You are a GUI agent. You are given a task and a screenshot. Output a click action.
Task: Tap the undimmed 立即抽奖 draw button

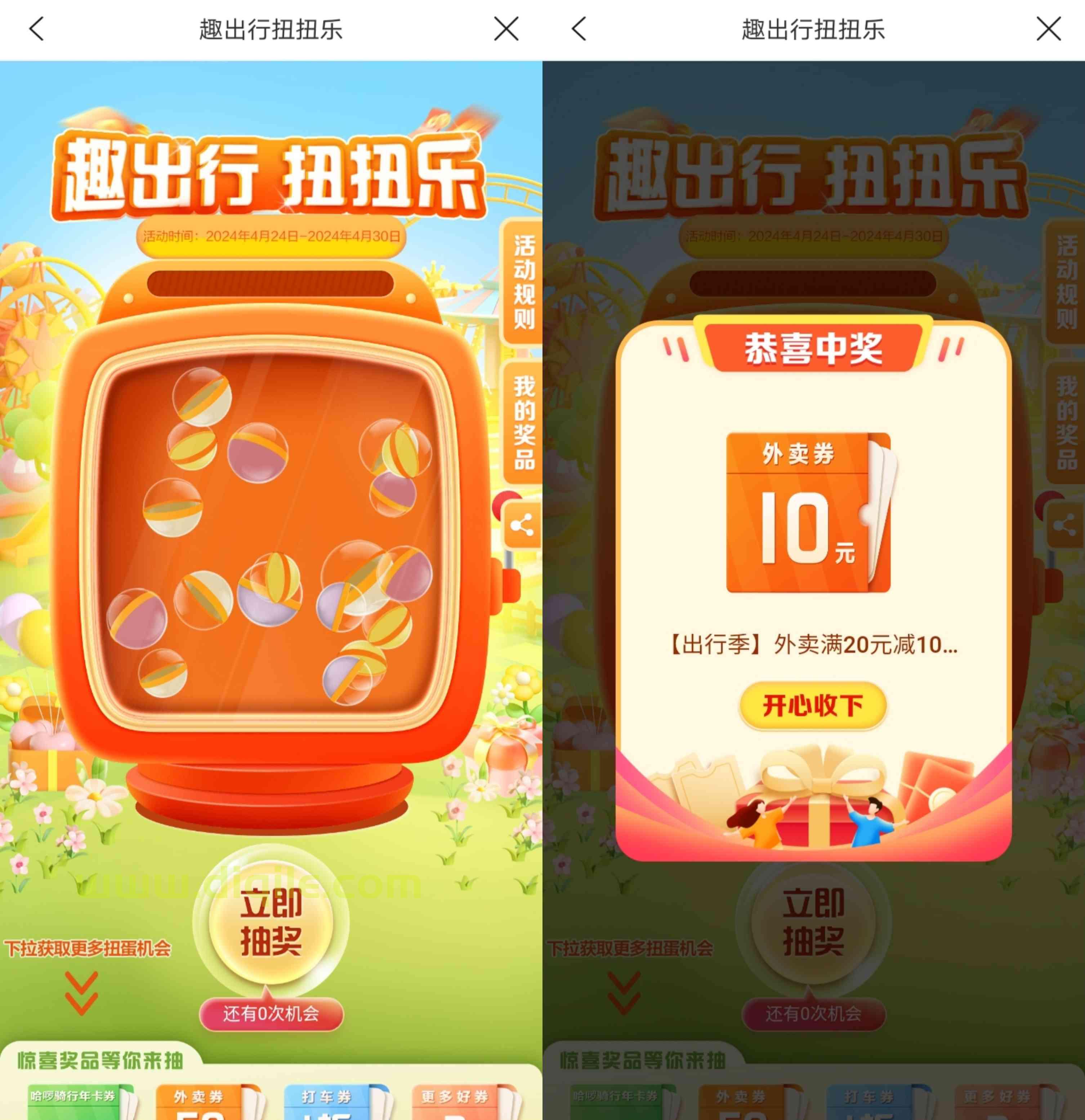tap(271, 922)
